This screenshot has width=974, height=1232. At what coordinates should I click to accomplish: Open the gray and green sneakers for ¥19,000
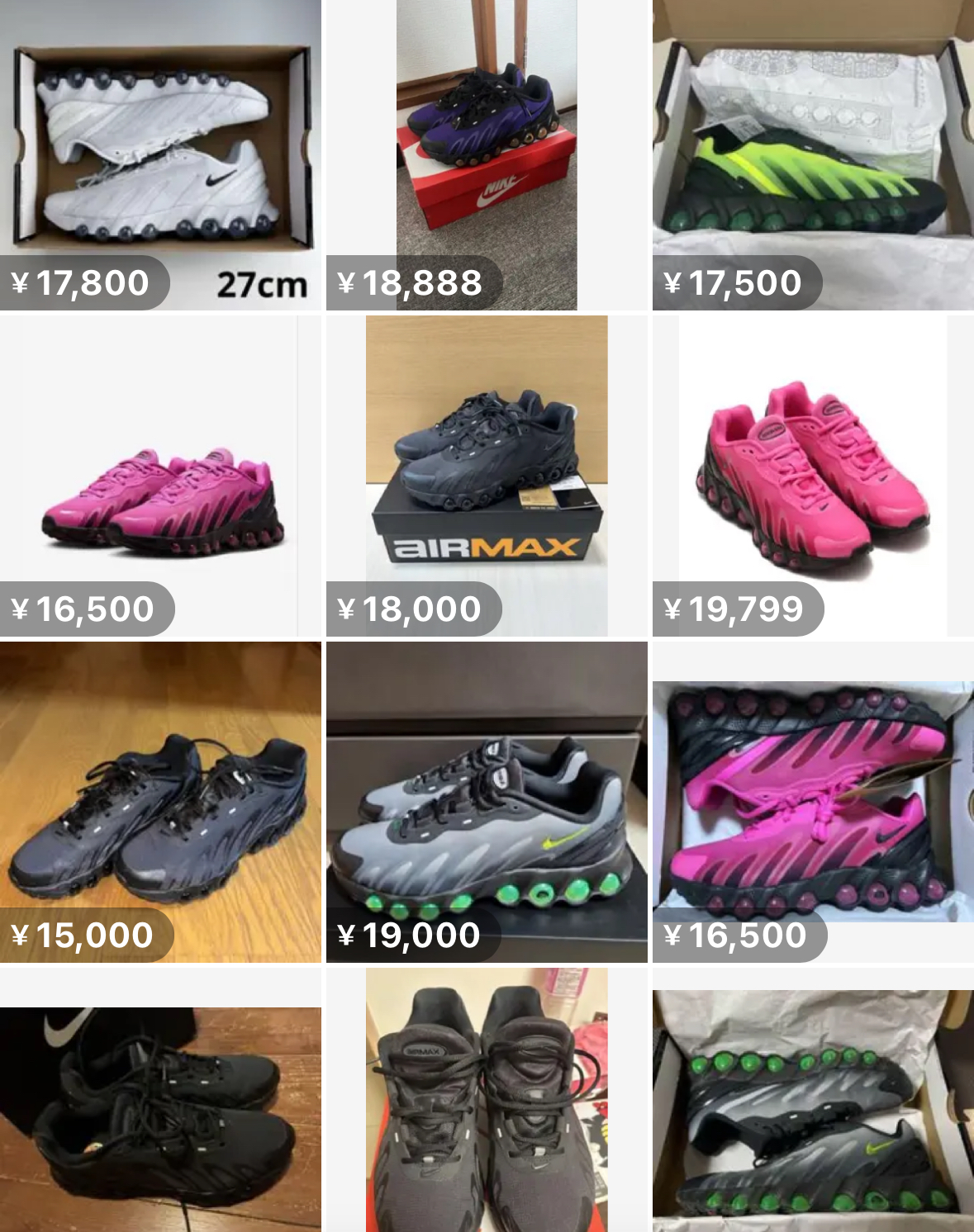487,801
